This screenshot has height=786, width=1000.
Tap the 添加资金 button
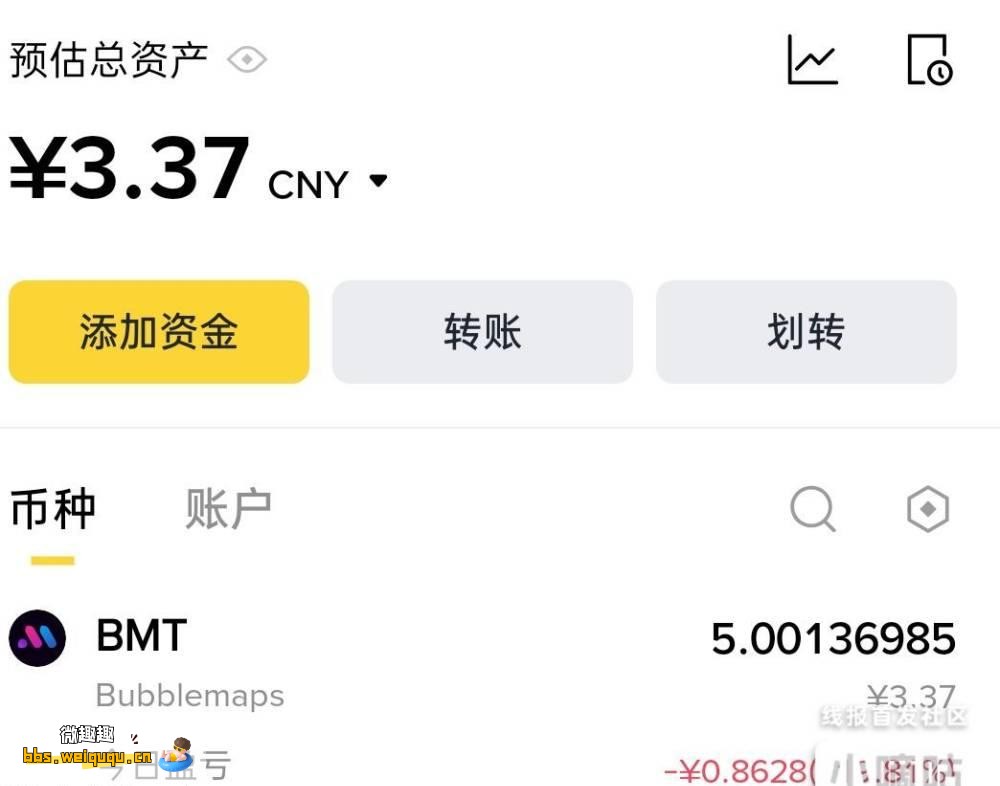click(159, 332)
